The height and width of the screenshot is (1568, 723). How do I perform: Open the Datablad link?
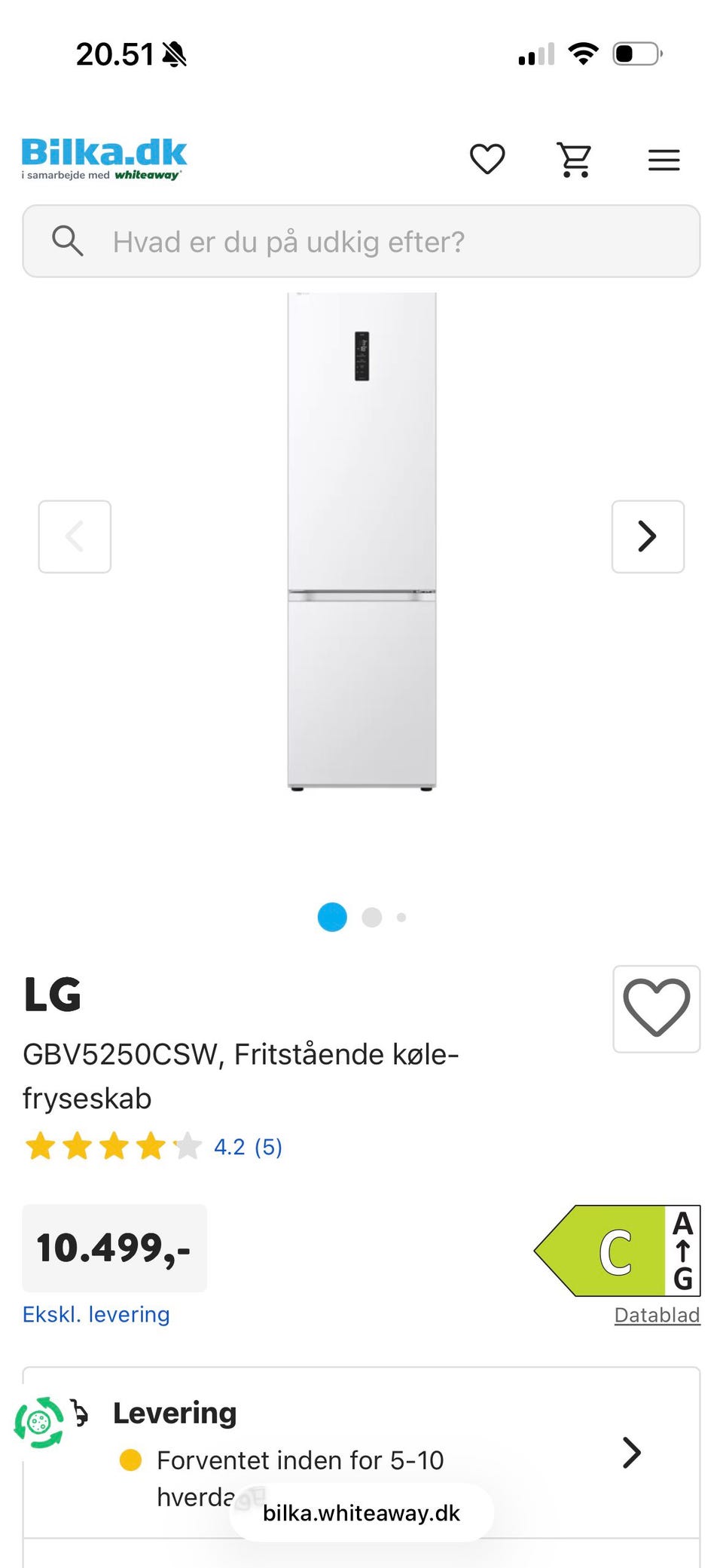657,1314
